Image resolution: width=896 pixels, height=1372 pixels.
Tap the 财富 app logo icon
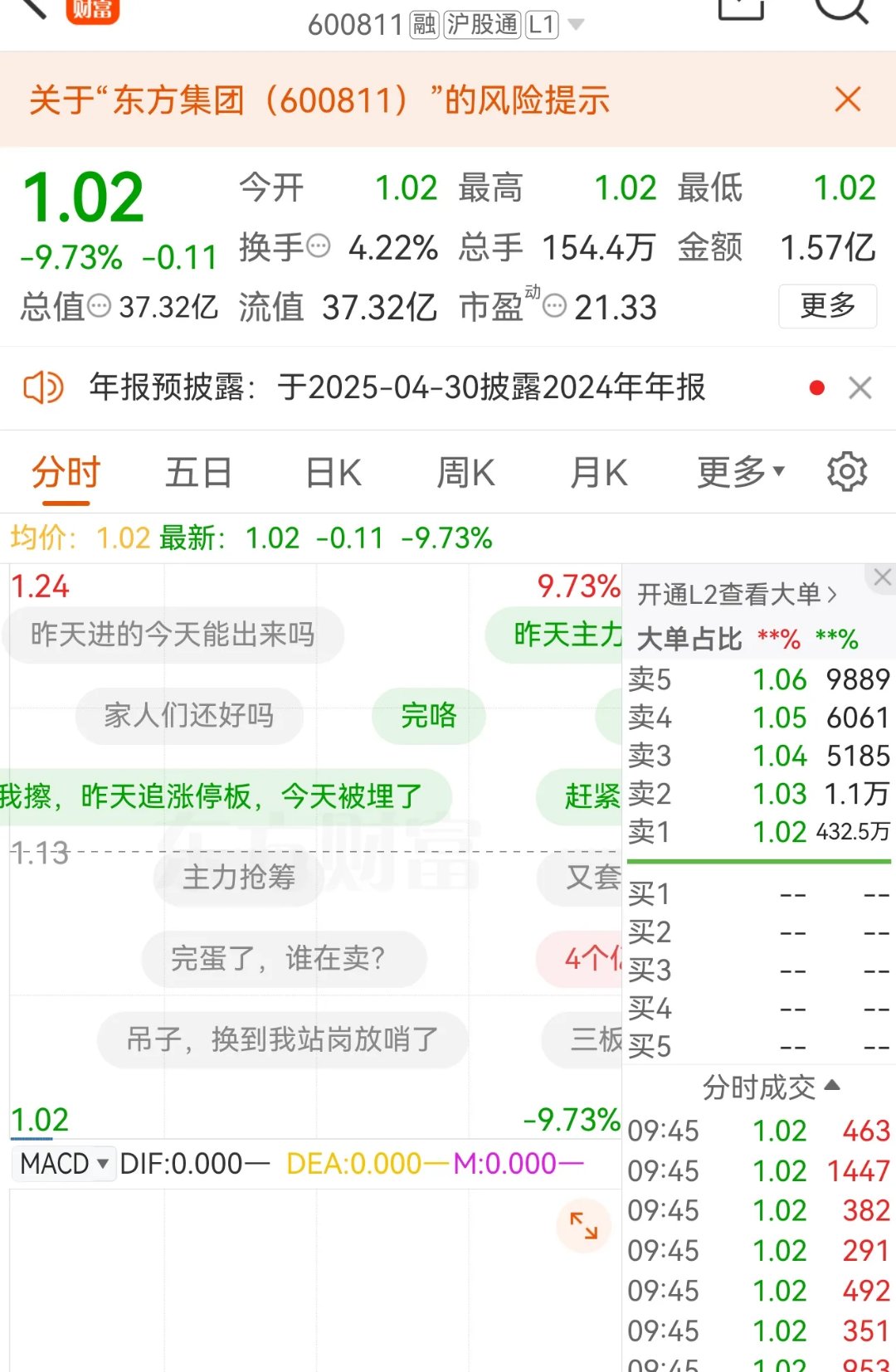94,12
